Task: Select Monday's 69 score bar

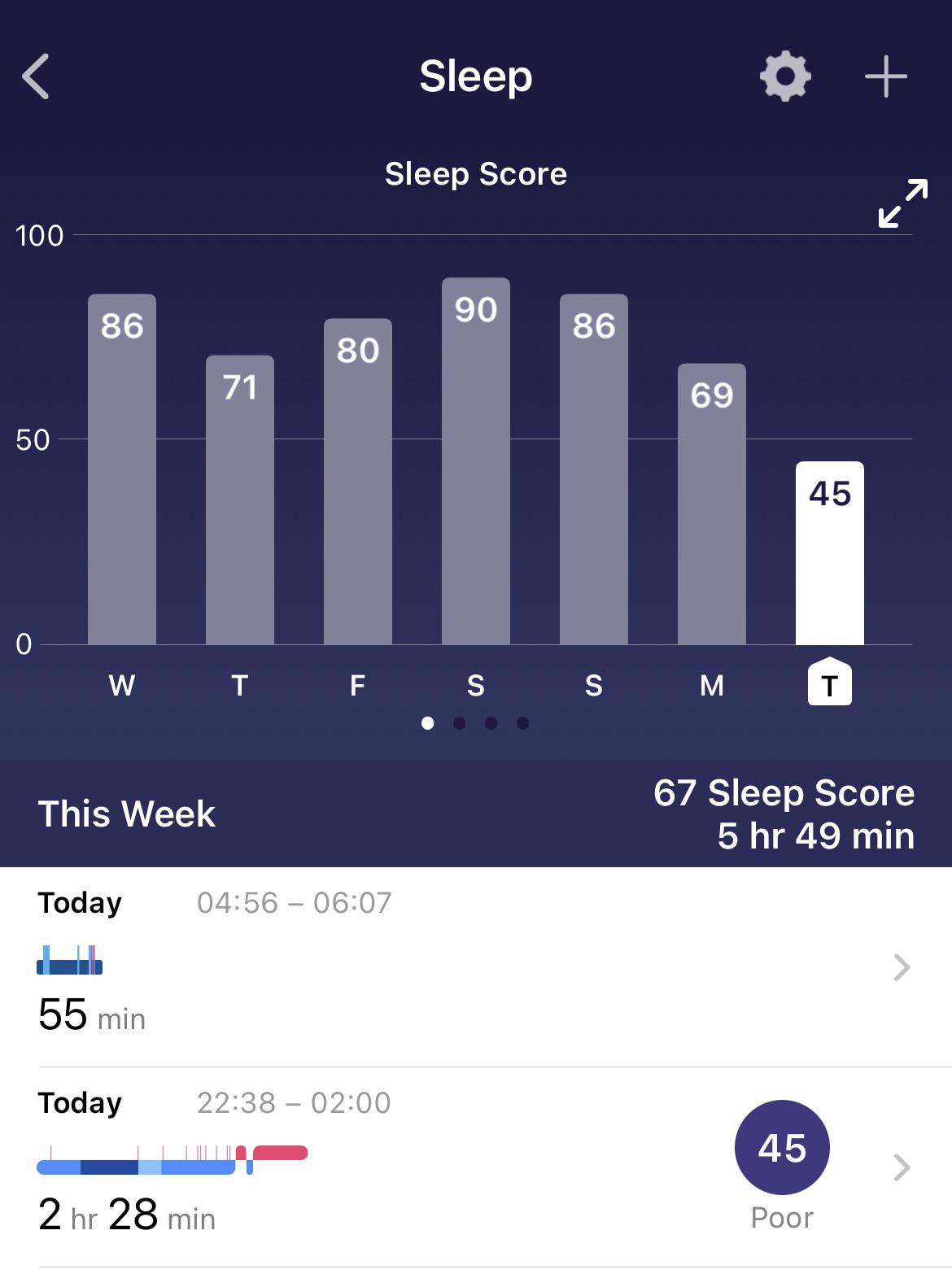Action: [711, 504]
